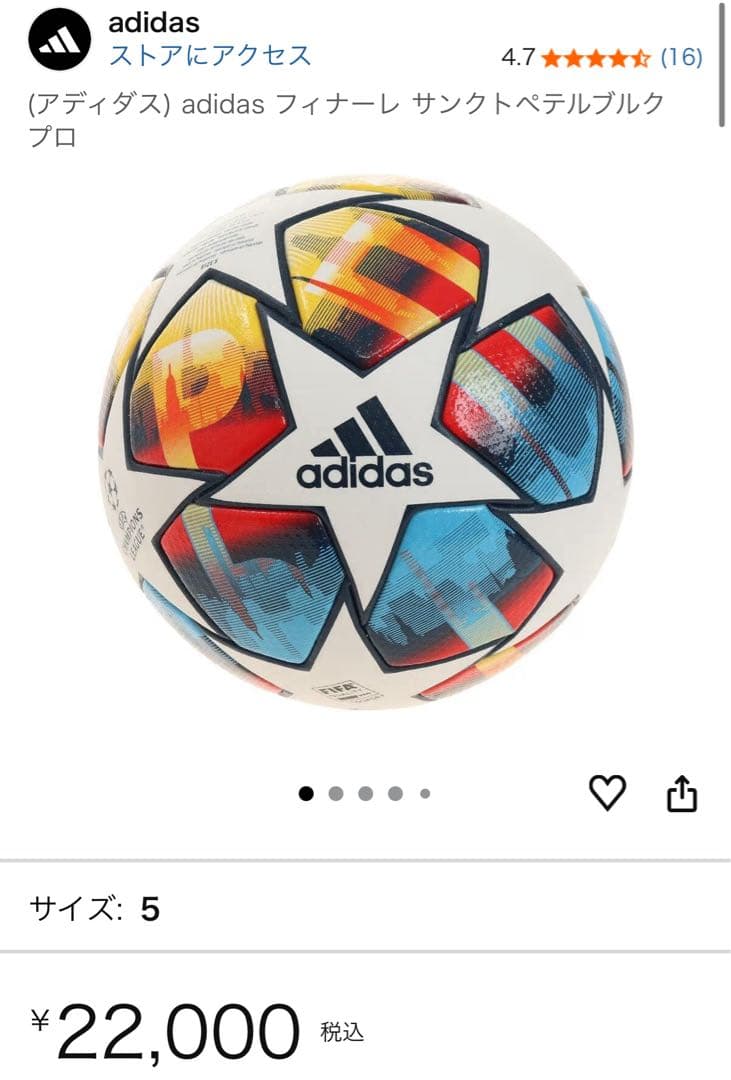The image size is (731, 1080).
Task: Click the last carousel dot
Action: (x=424, y=793)
